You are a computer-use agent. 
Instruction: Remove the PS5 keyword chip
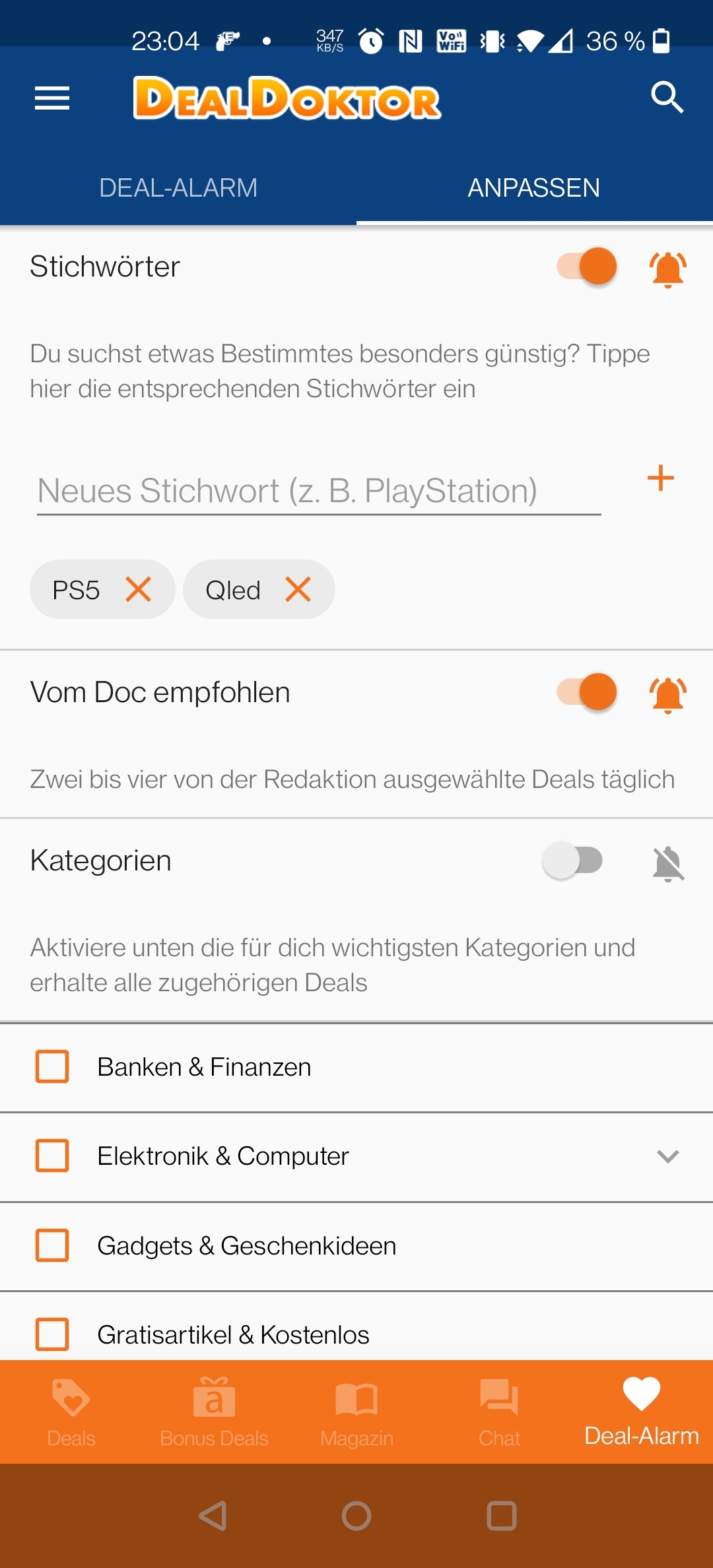click(x=139, y=589)
